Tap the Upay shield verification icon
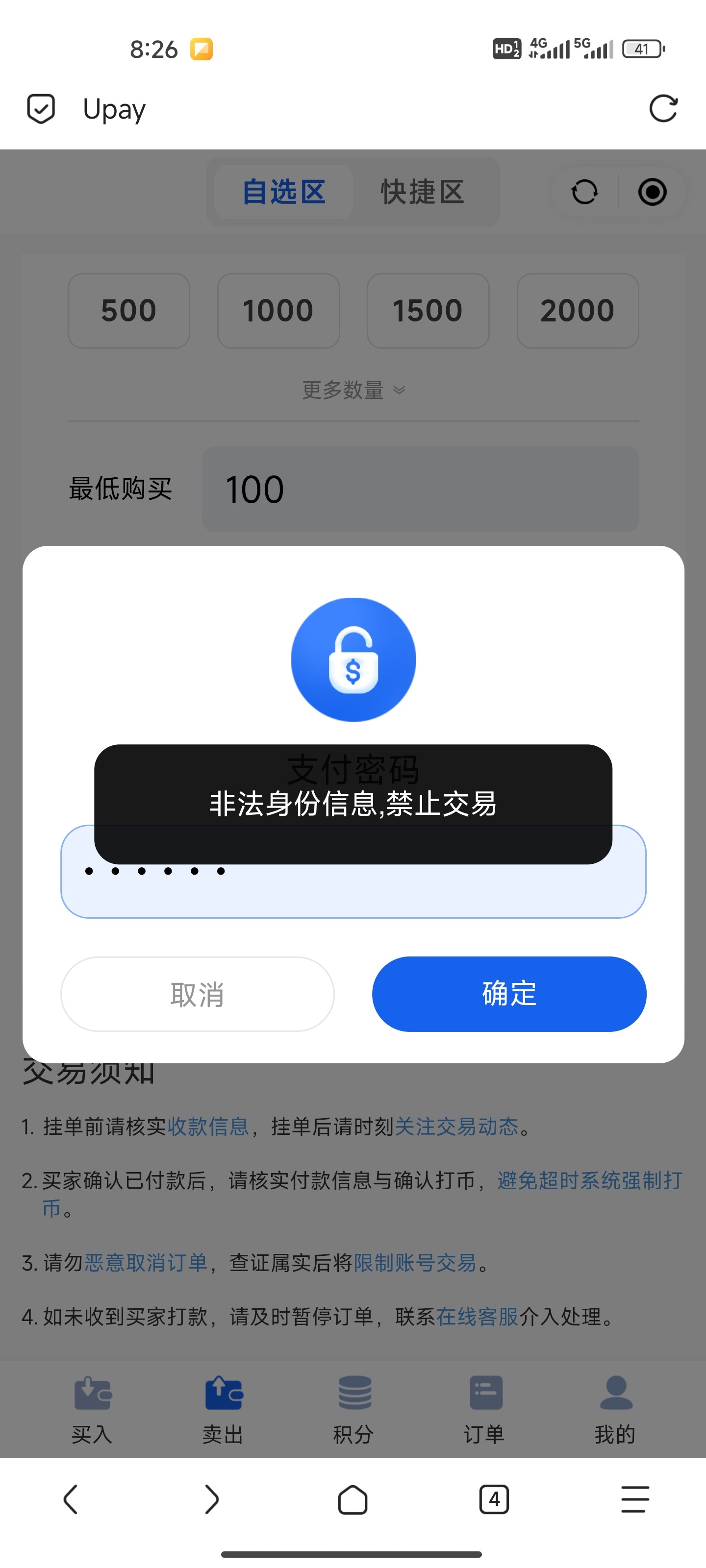 [40, 109]
